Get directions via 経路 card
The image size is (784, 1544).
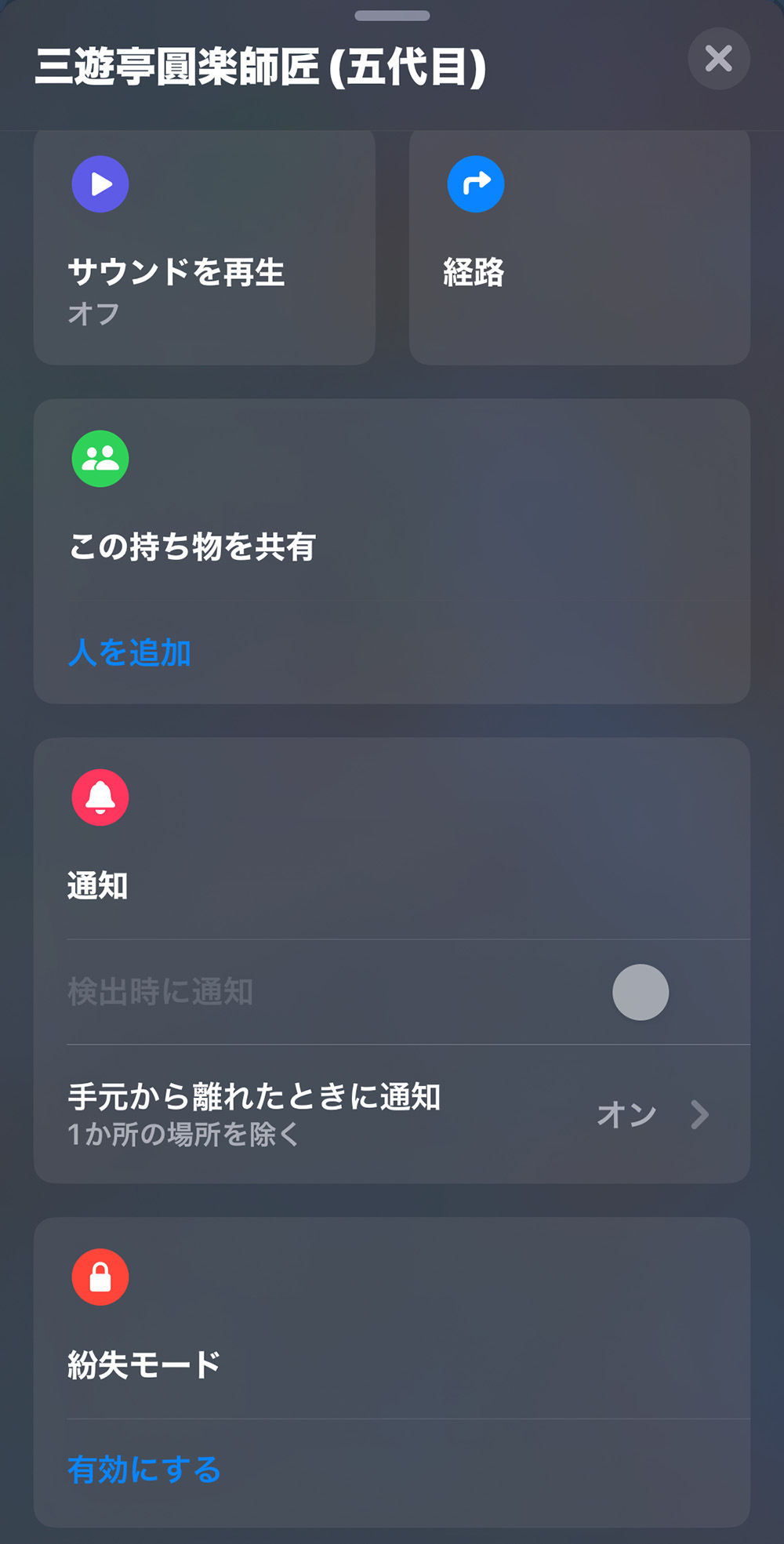[x=579, y=247]
